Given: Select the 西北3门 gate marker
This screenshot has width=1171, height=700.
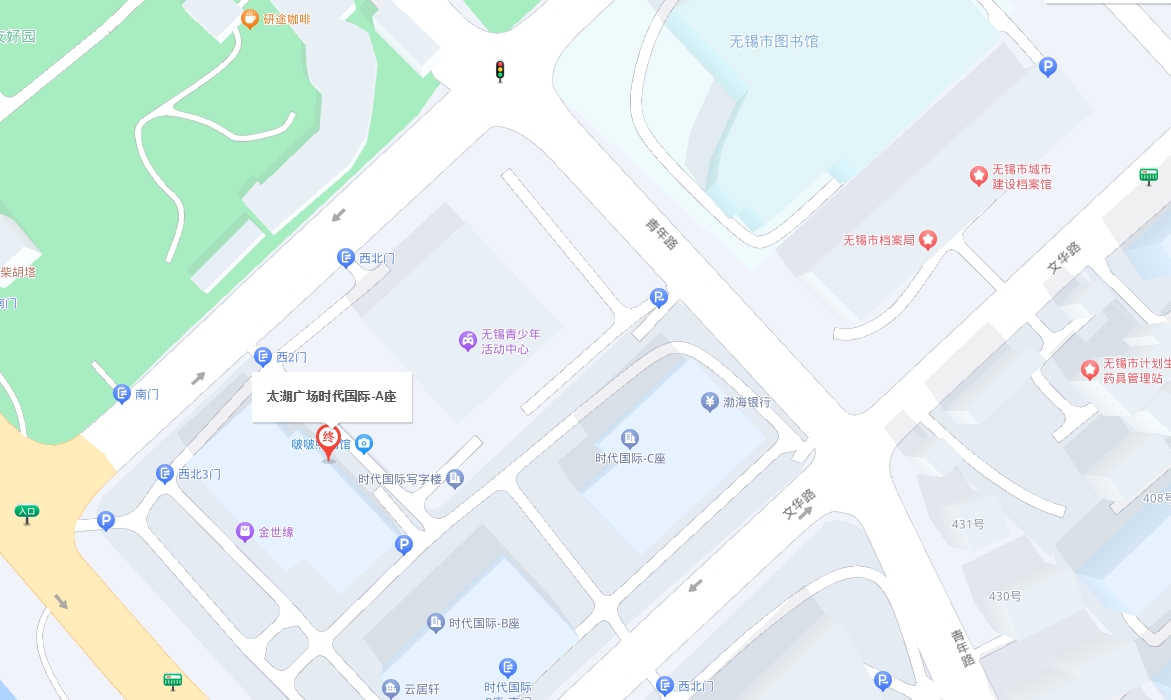Looking at the screenshot, I should (x=165, y=474).
